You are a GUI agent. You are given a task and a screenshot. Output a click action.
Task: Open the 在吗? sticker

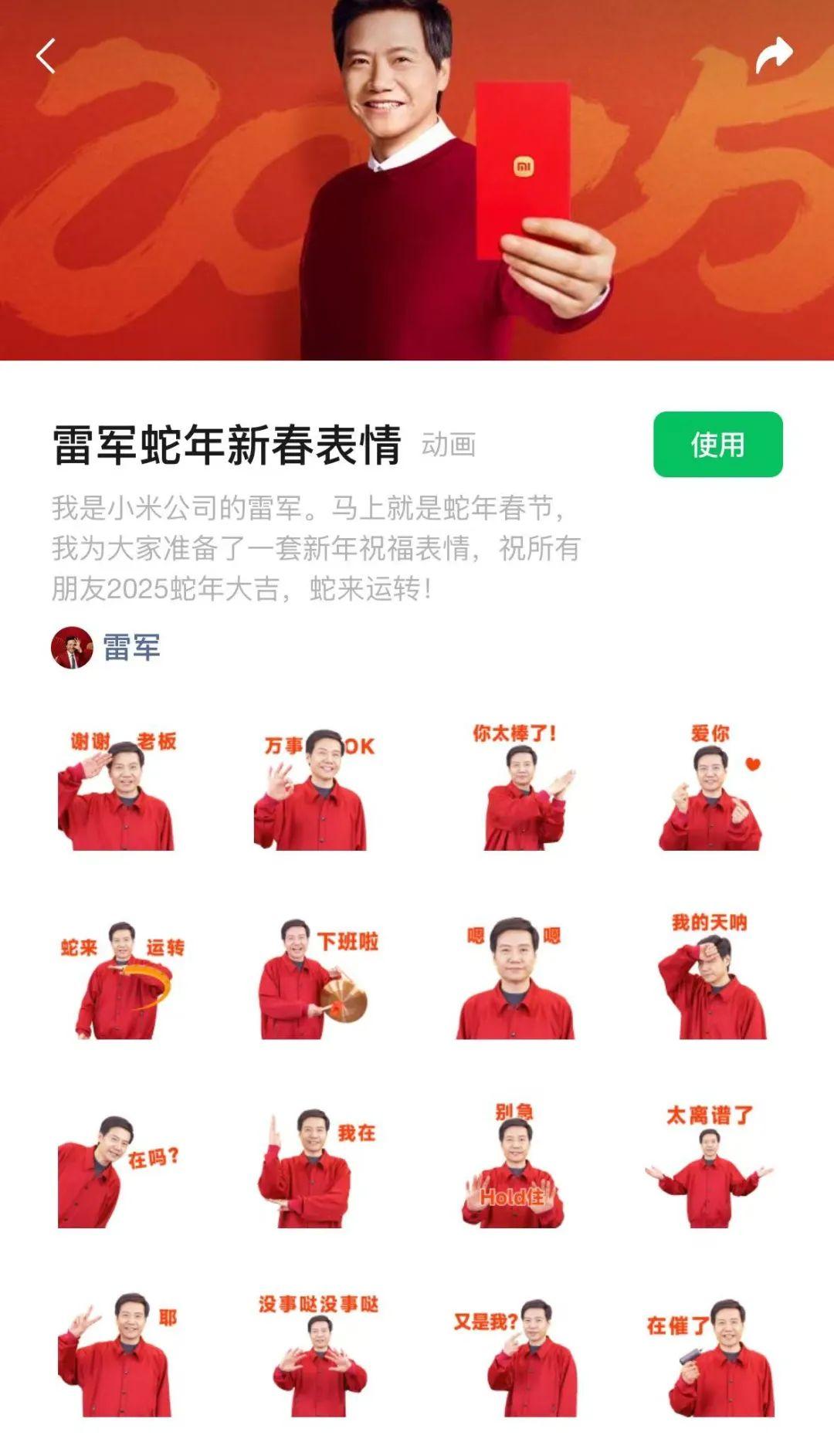click(117, 1170)
